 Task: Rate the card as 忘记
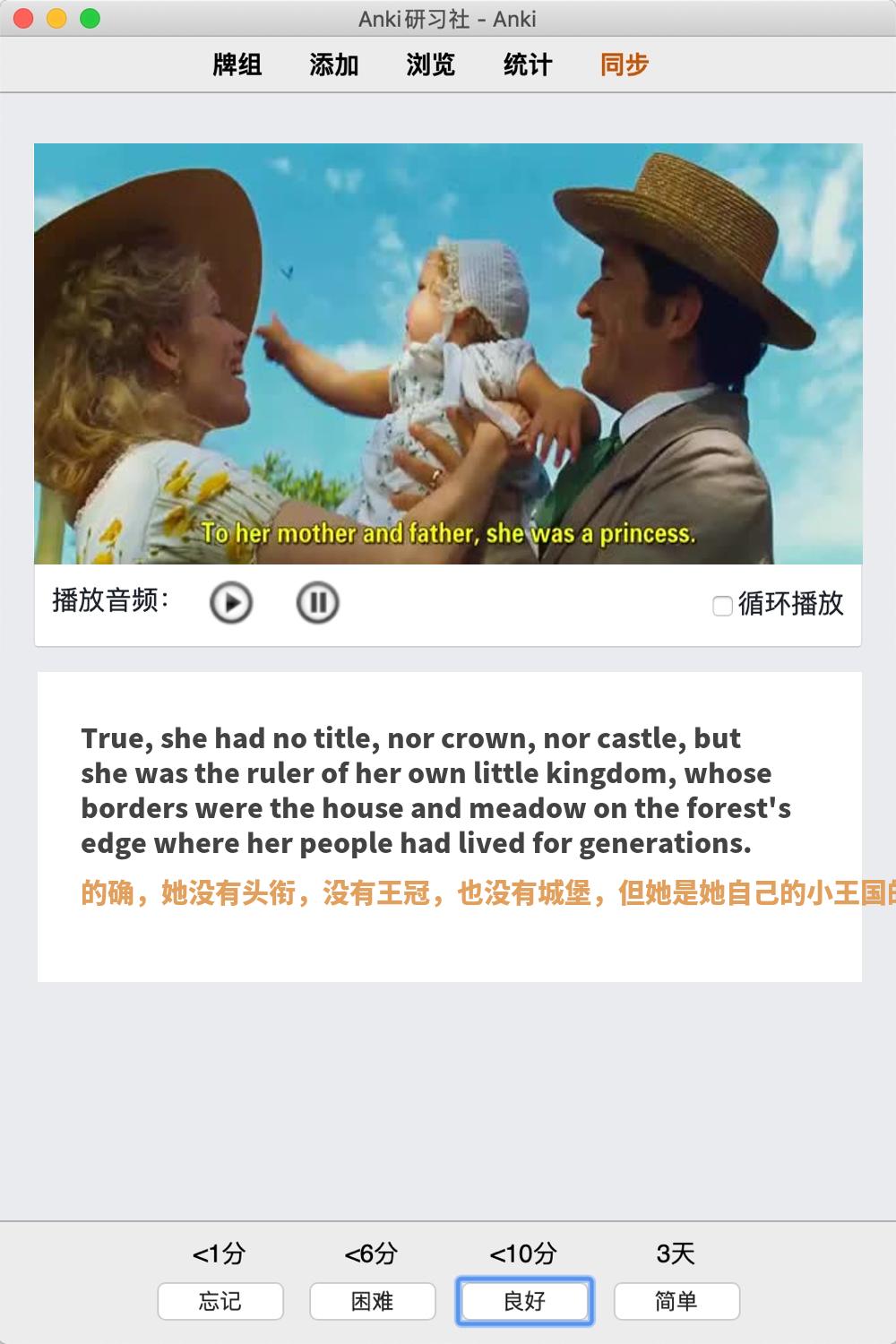click(x=220, y=1301)
